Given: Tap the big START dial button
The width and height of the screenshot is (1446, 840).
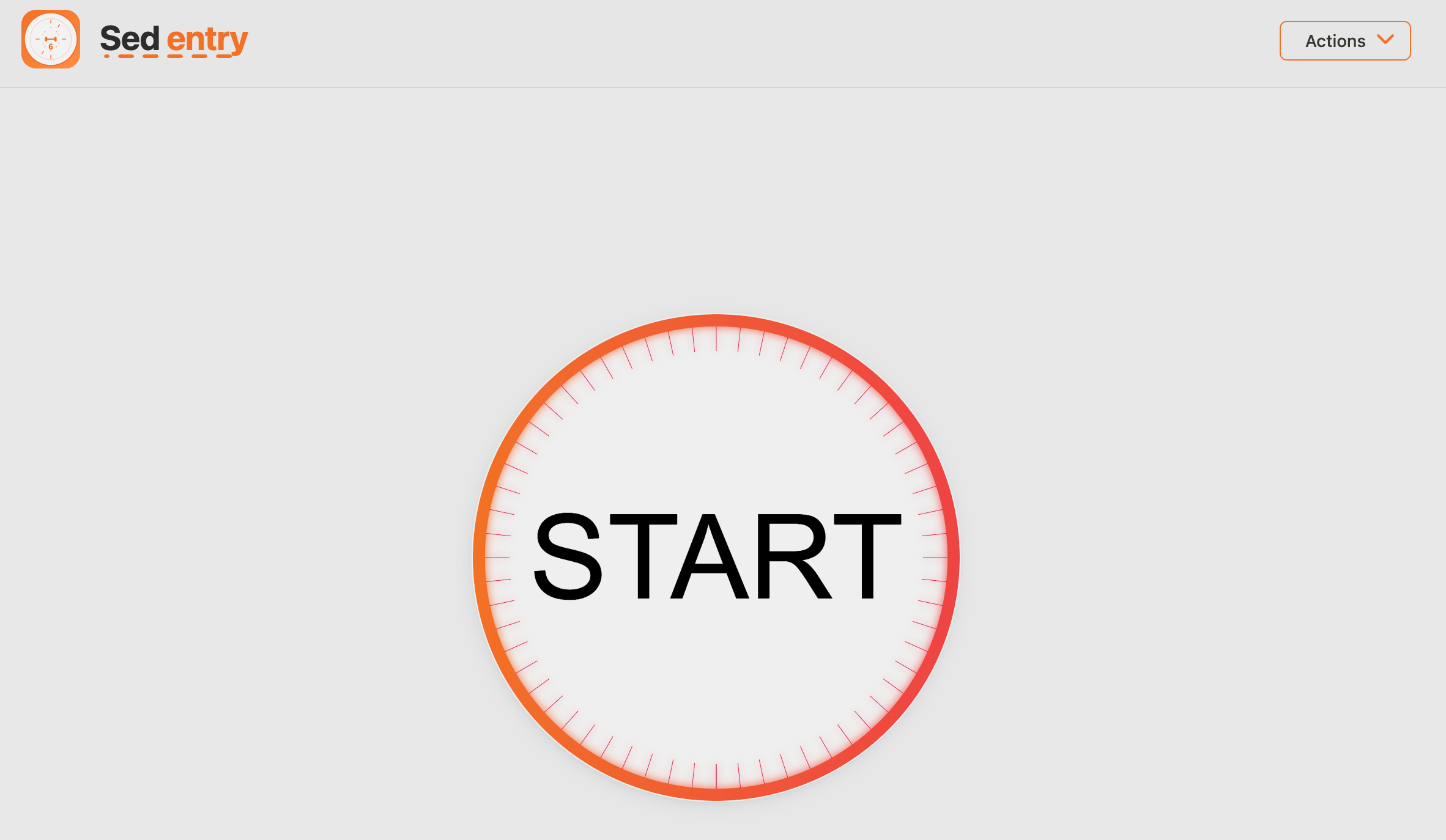Looking at the screenshot, I should (x=716, y=557).
